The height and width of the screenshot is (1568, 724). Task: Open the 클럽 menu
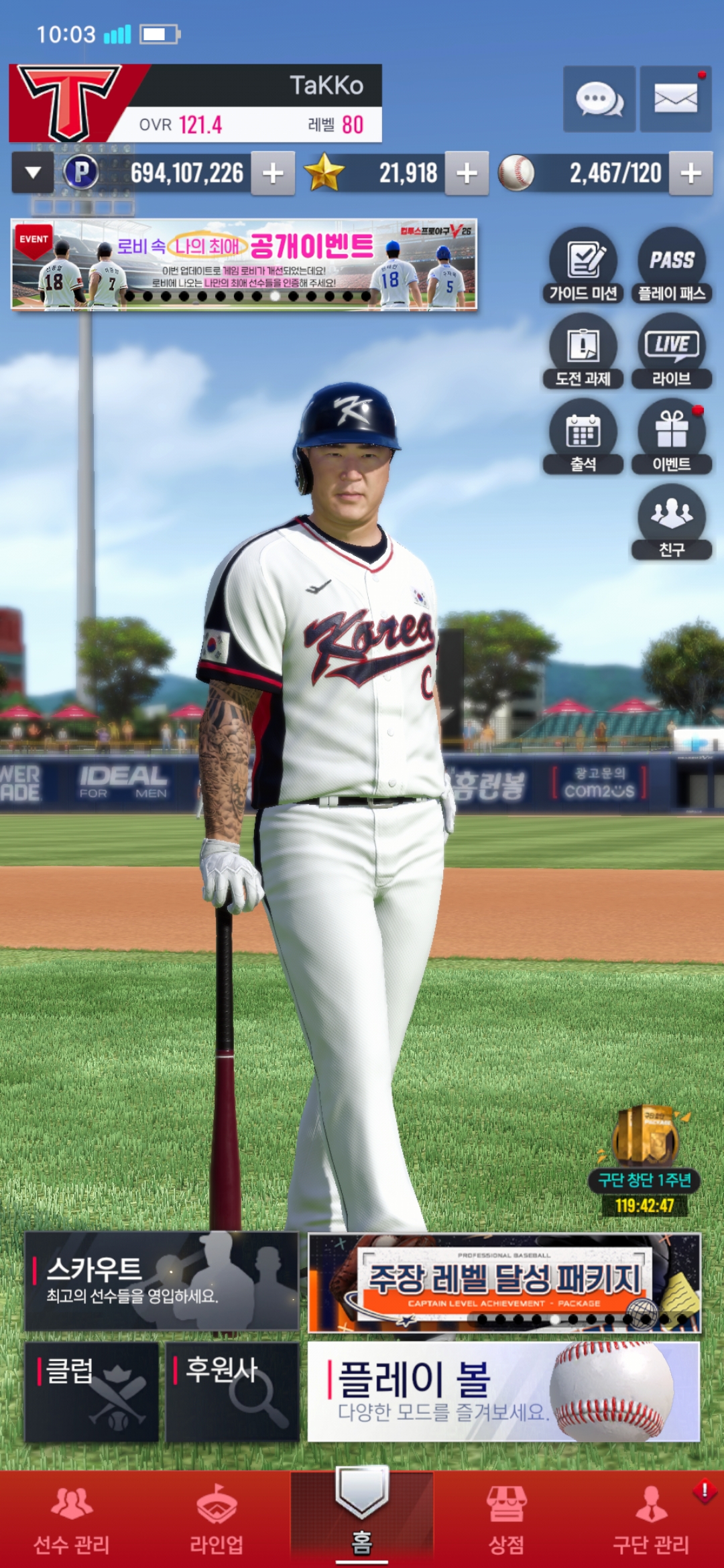tap(92, 1391)
